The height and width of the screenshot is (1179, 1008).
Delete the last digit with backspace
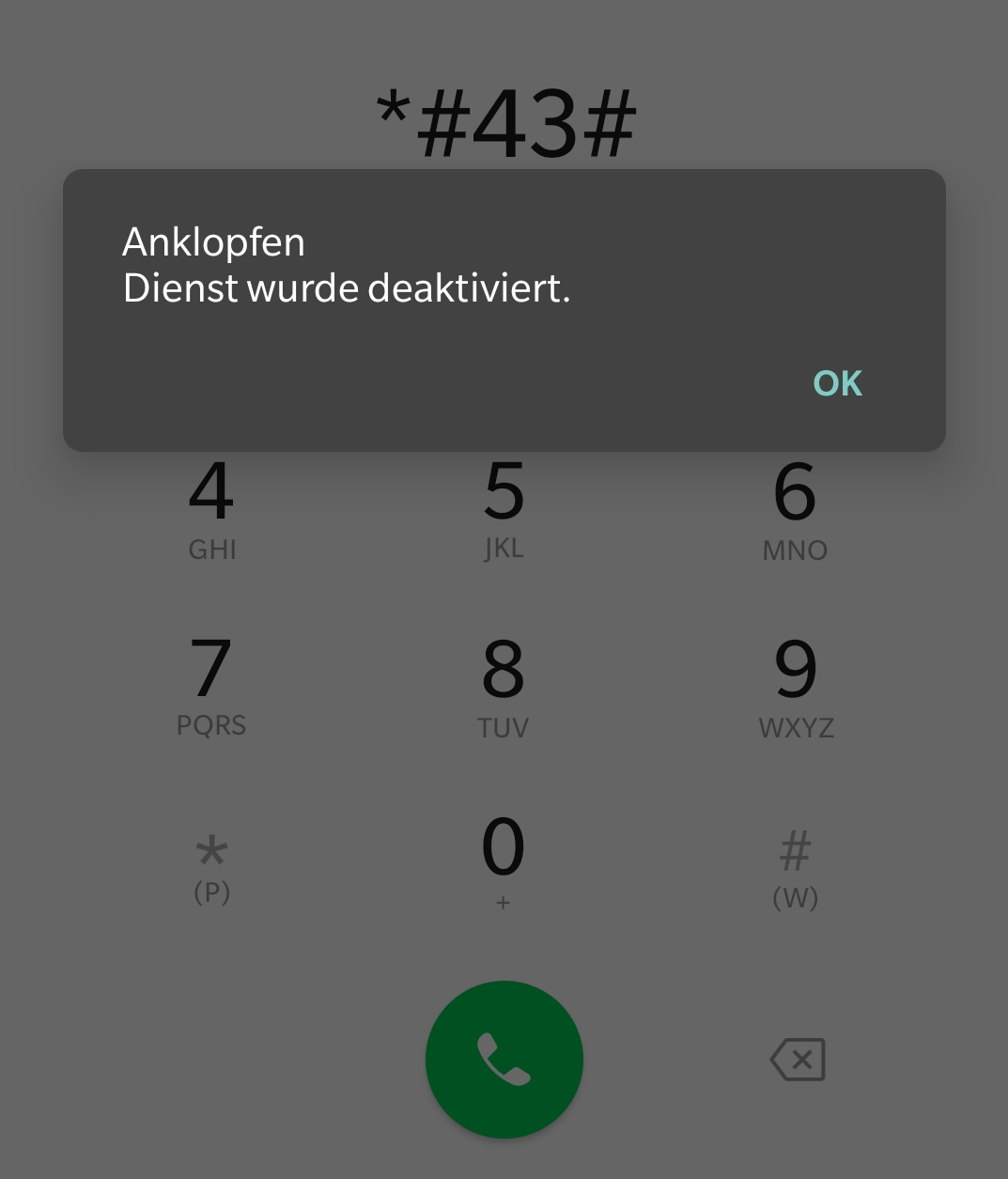point(798,1060)
